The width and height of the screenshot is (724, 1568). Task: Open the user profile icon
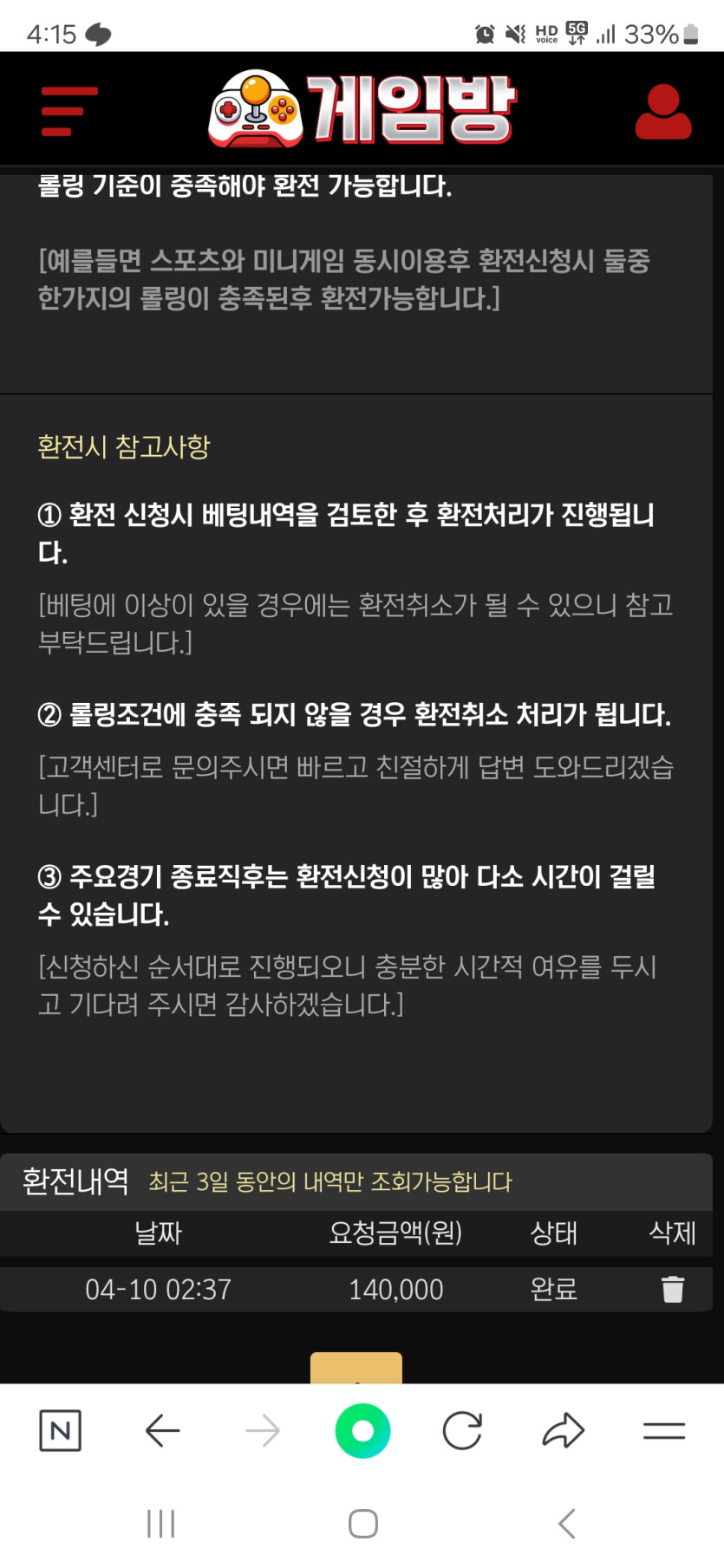coord(663,112)
